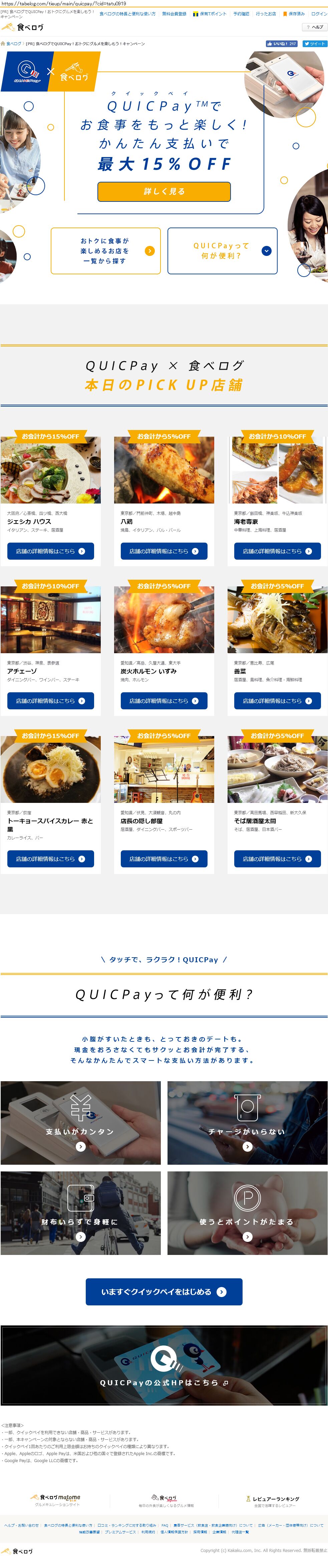The image size is (328, 1568).
Task: Open the ログイン link
Action: 319,13
